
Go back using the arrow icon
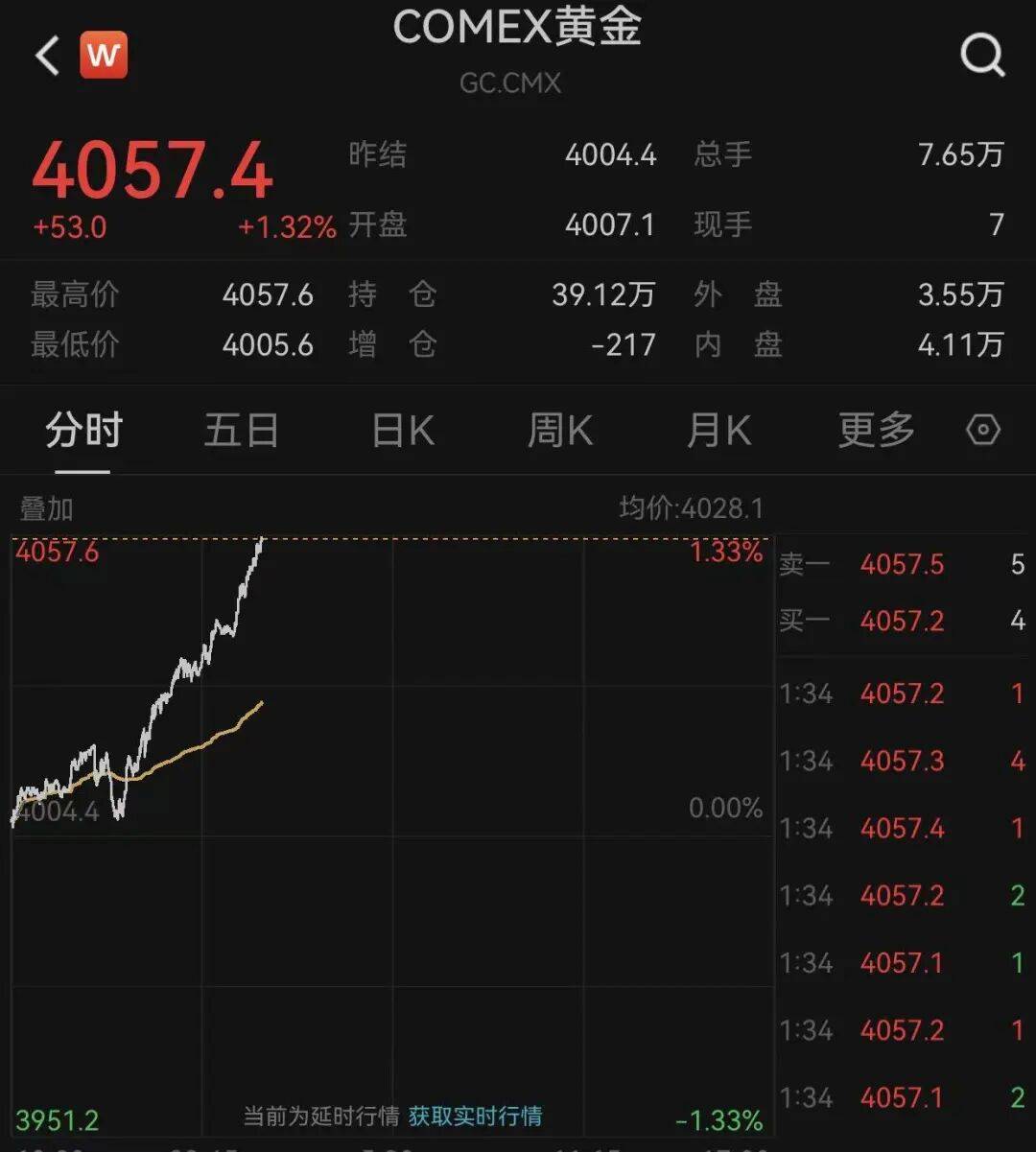pos(48,56)
